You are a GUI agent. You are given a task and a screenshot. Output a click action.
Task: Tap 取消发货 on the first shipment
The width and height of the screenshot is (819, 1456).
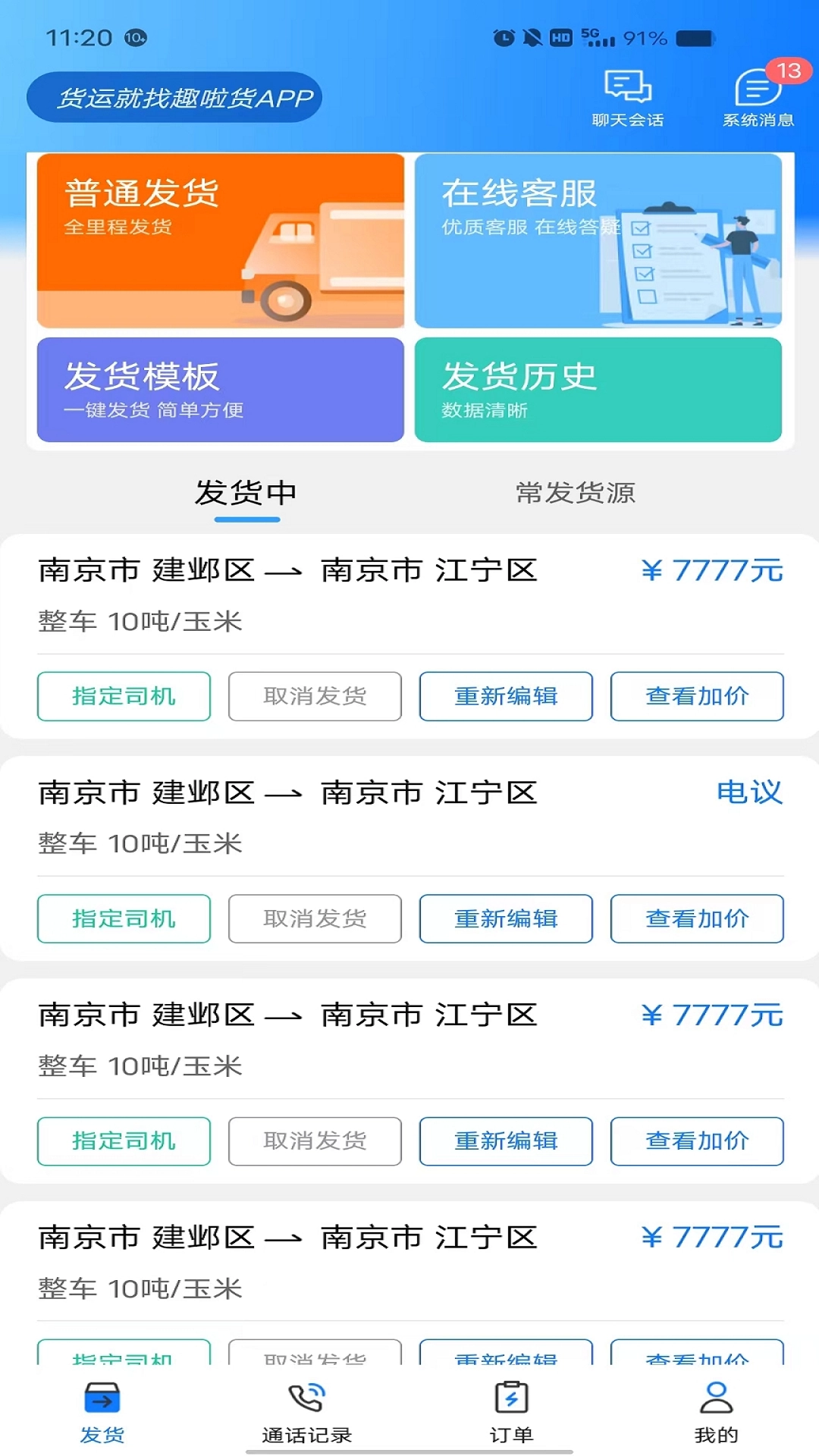314,696
